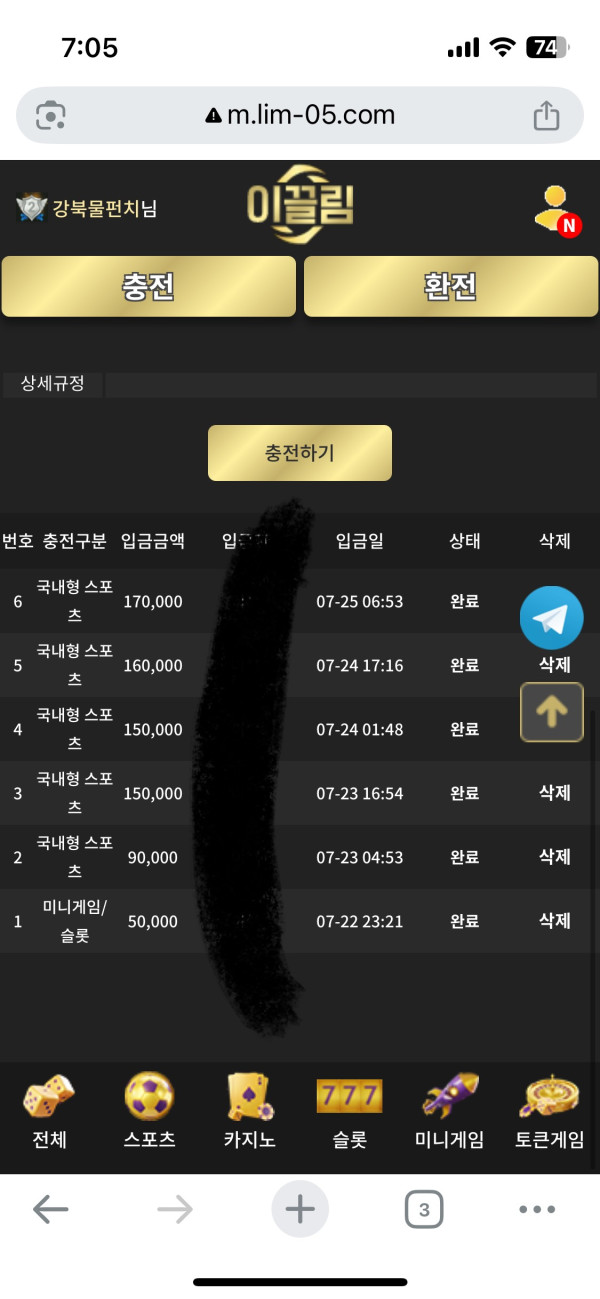The width and height of the screenshot is (600, 1299).
Task: Delete charge record 07-24 17:16
Action: (555, 665)
